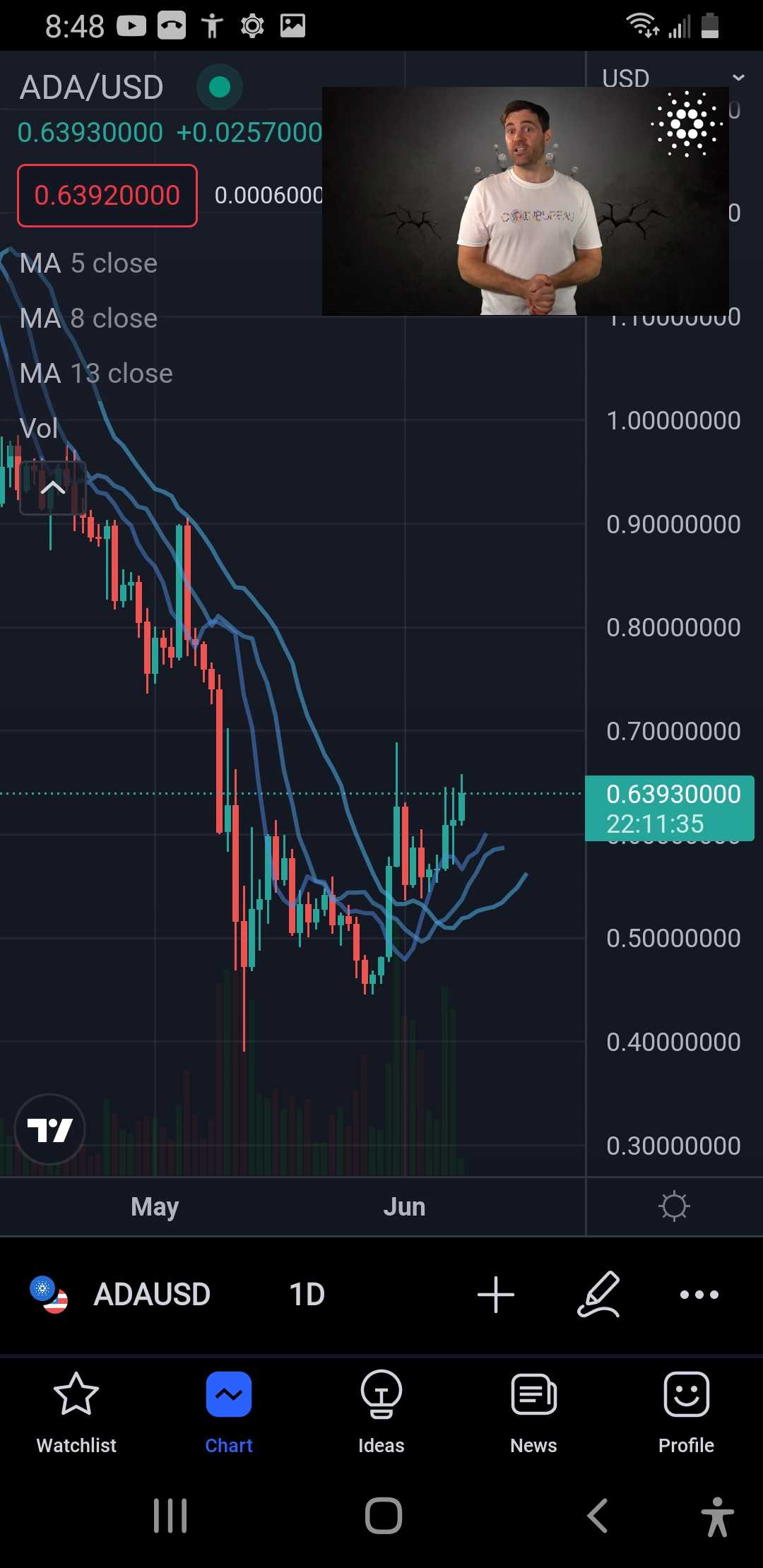Open the floating picture-in-picture video
Image resolution: width=763 pixels, height=1568 pixels.
click(525, 201)
